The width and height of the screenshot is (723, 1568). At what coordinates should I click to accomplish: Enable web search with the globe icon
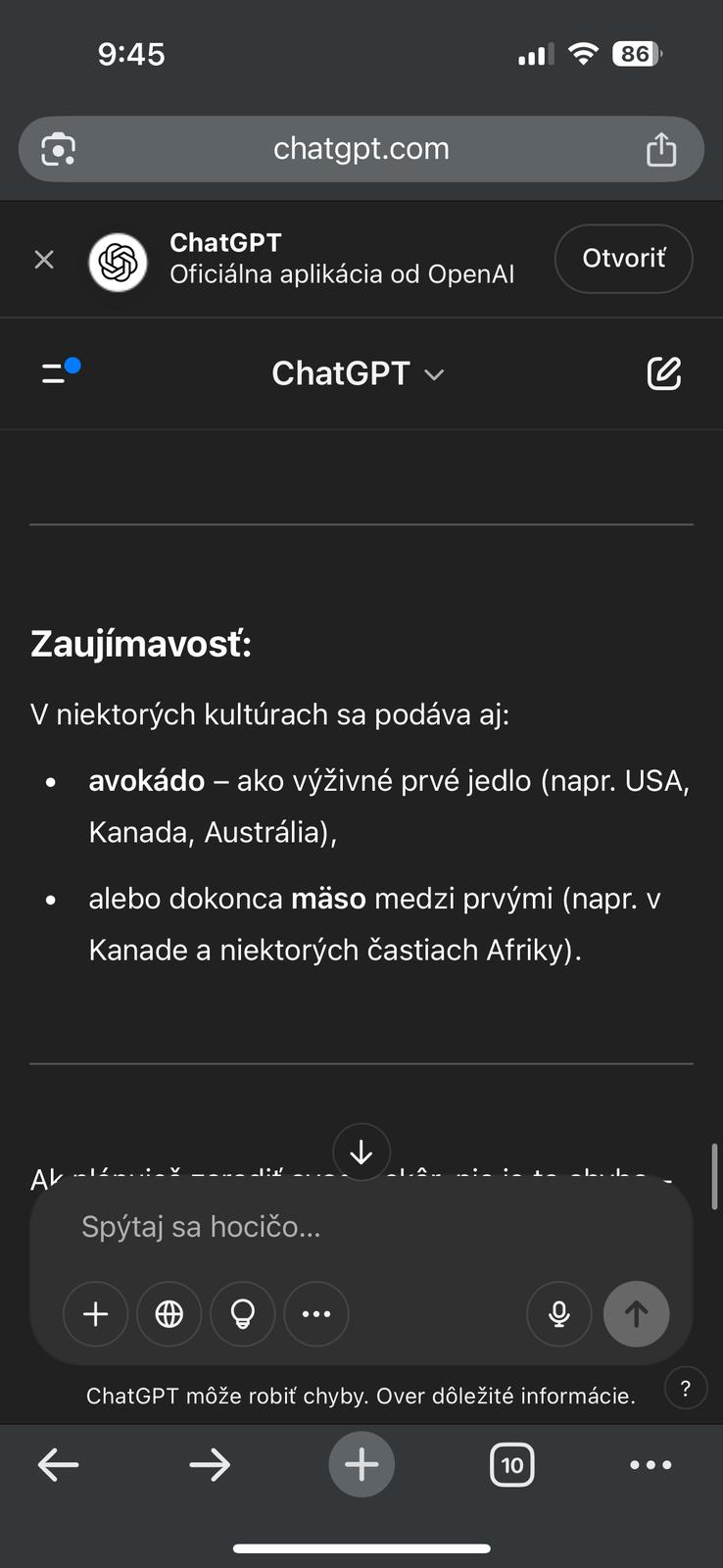point(169,1313)
